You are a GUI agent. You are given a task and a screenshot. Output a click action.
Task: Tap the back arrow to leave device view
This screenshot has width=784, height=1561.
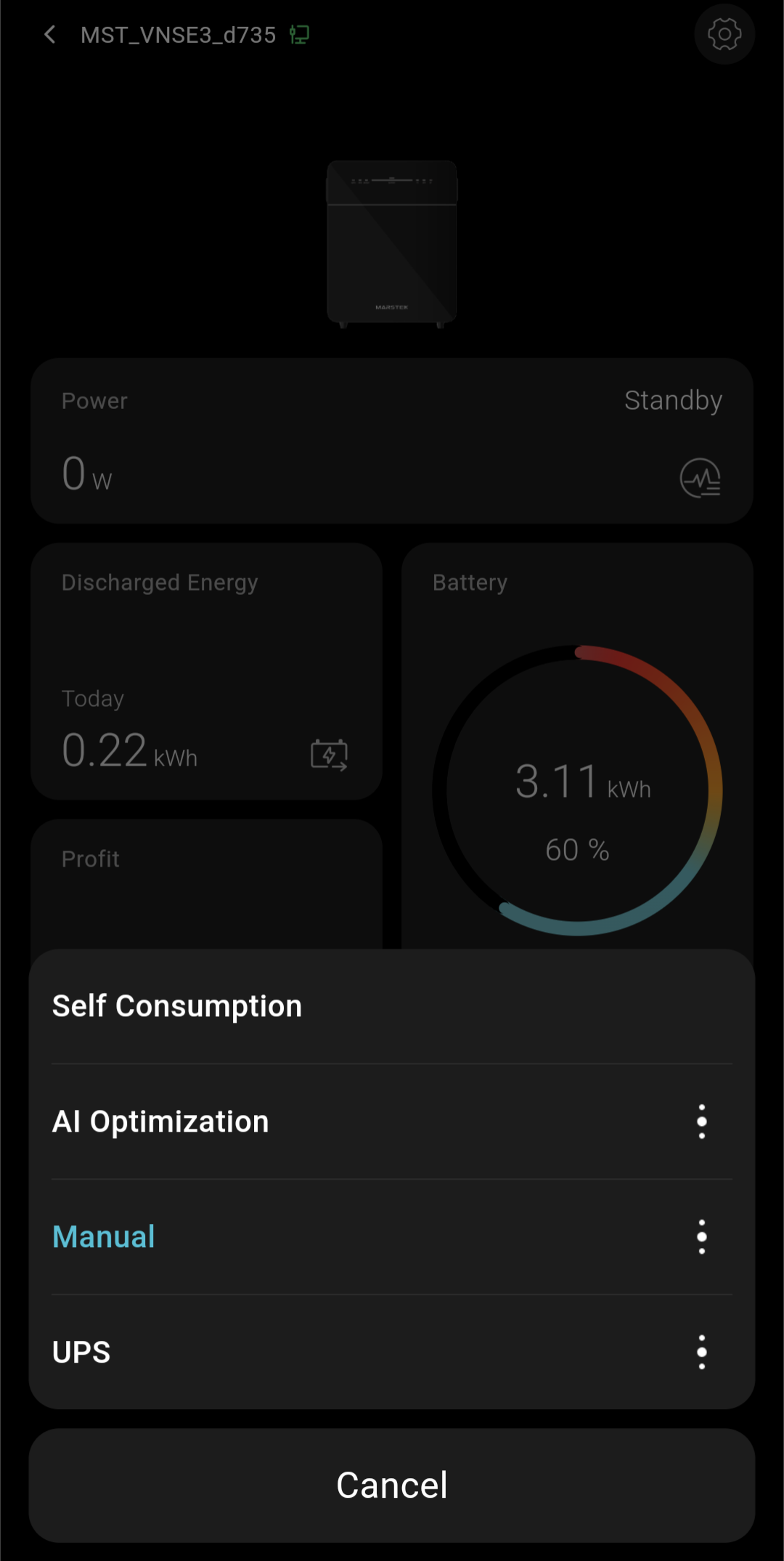49,35
